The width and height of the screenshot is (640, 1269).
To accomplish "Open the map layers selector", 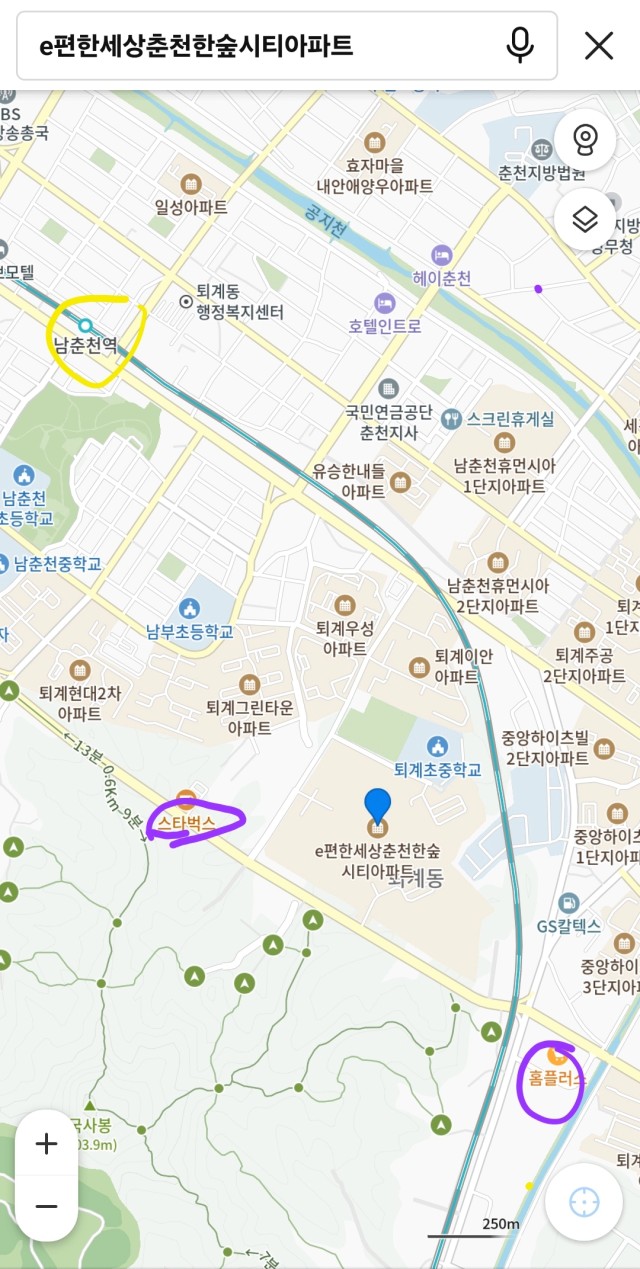I will tap(585, 219).
